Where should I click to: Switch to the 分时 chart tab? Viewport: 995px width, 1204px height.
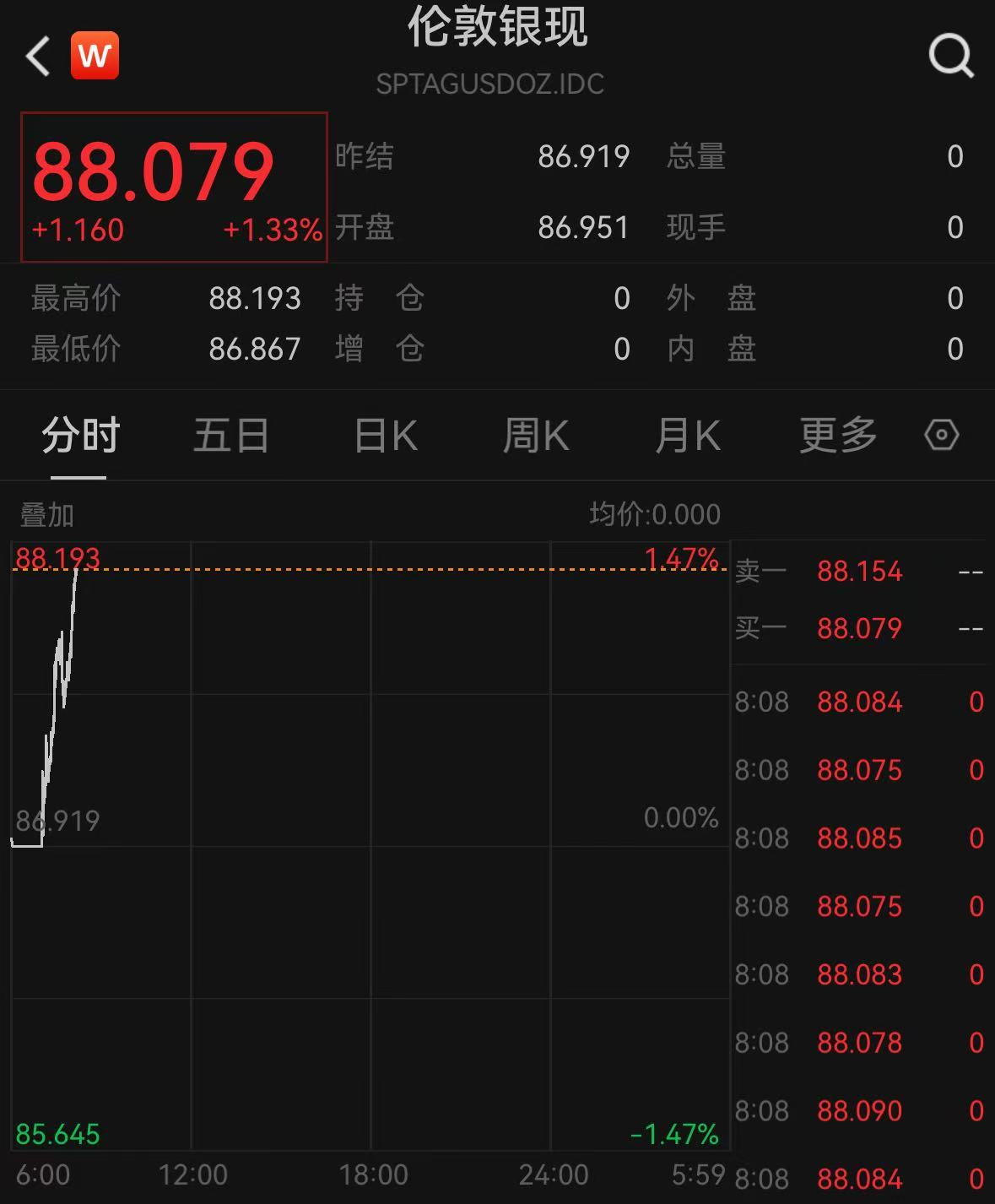80,436
